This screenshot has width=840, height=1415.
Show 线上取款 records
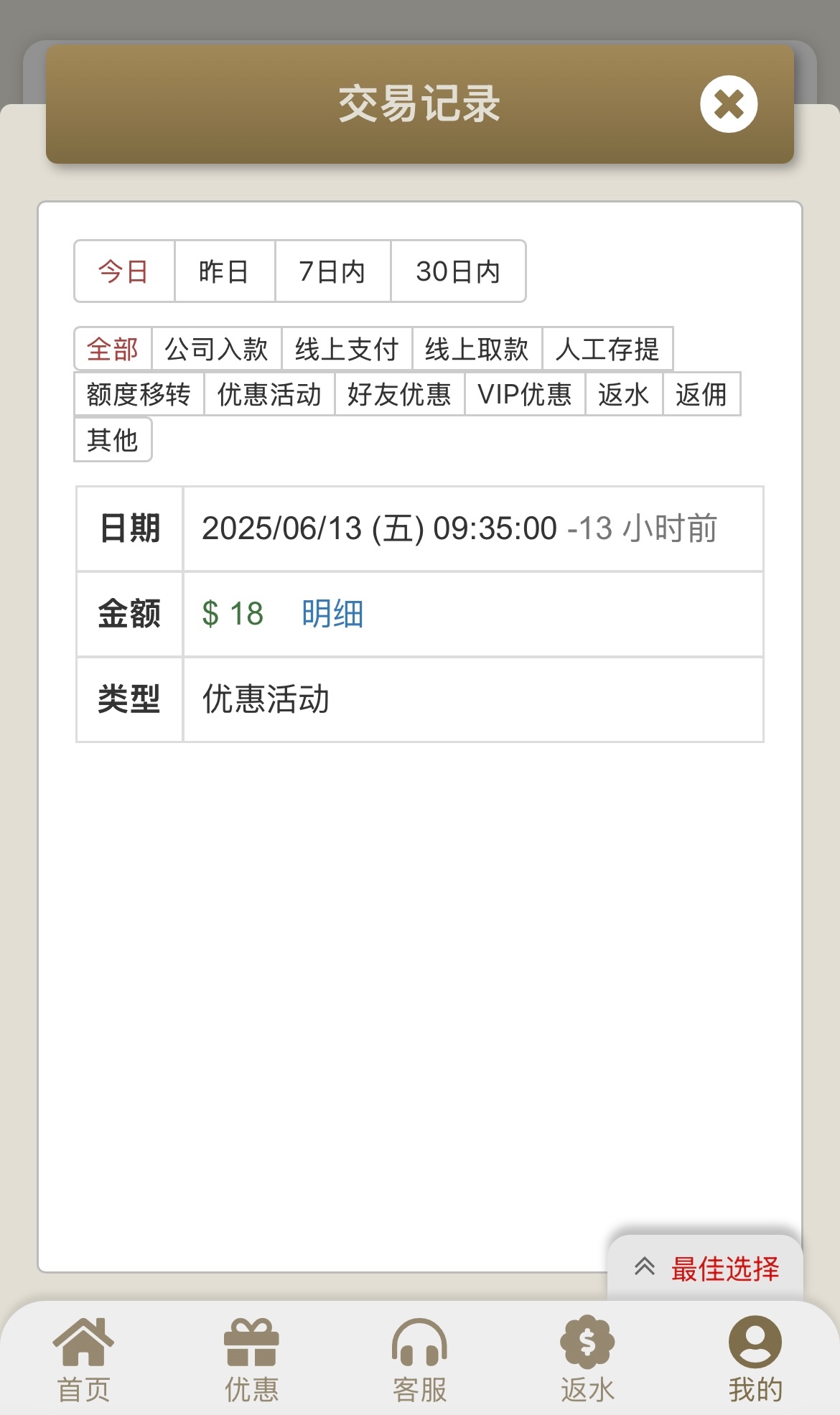tap(477, 350)
